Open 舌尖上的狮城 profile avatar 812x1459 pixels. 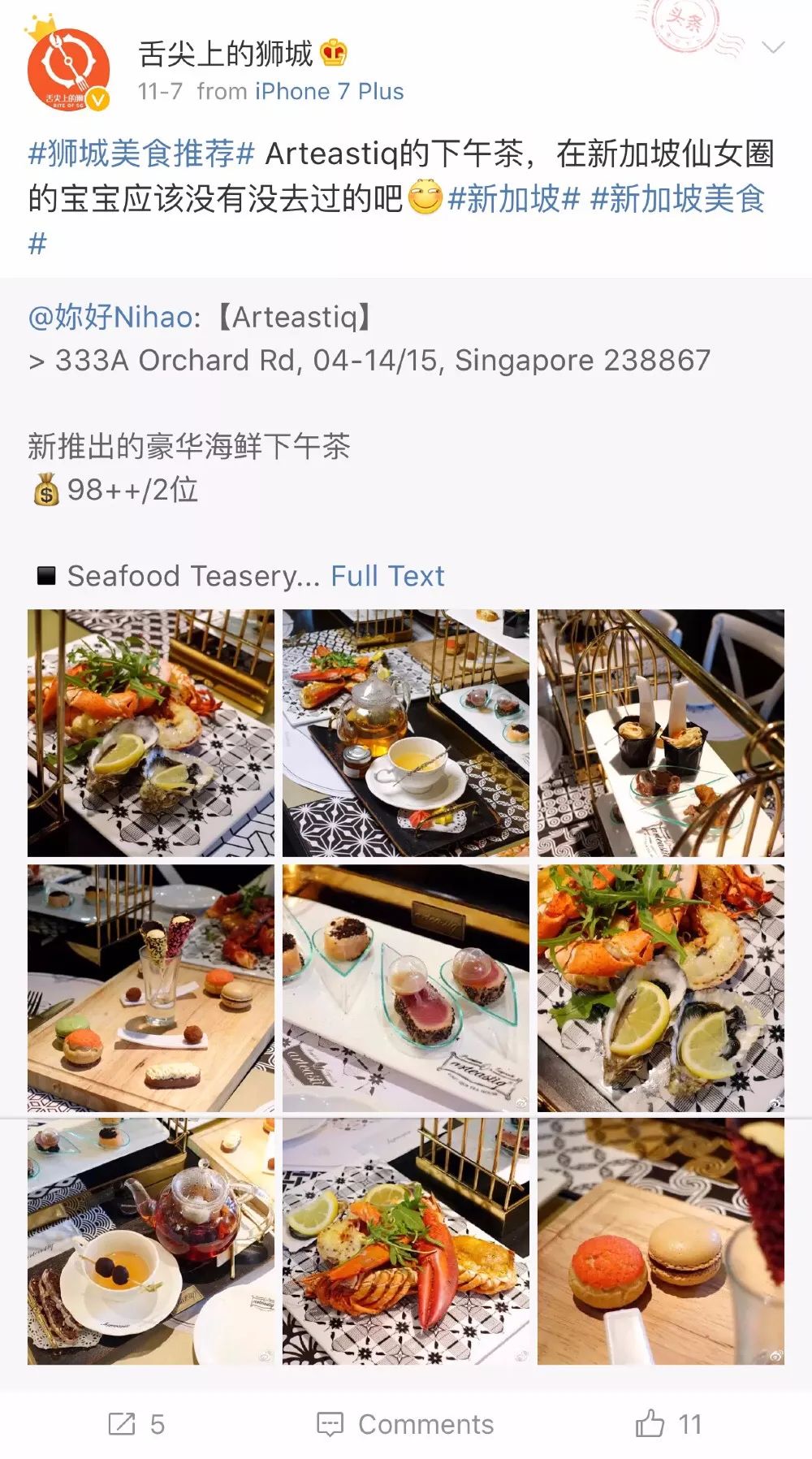68,70
